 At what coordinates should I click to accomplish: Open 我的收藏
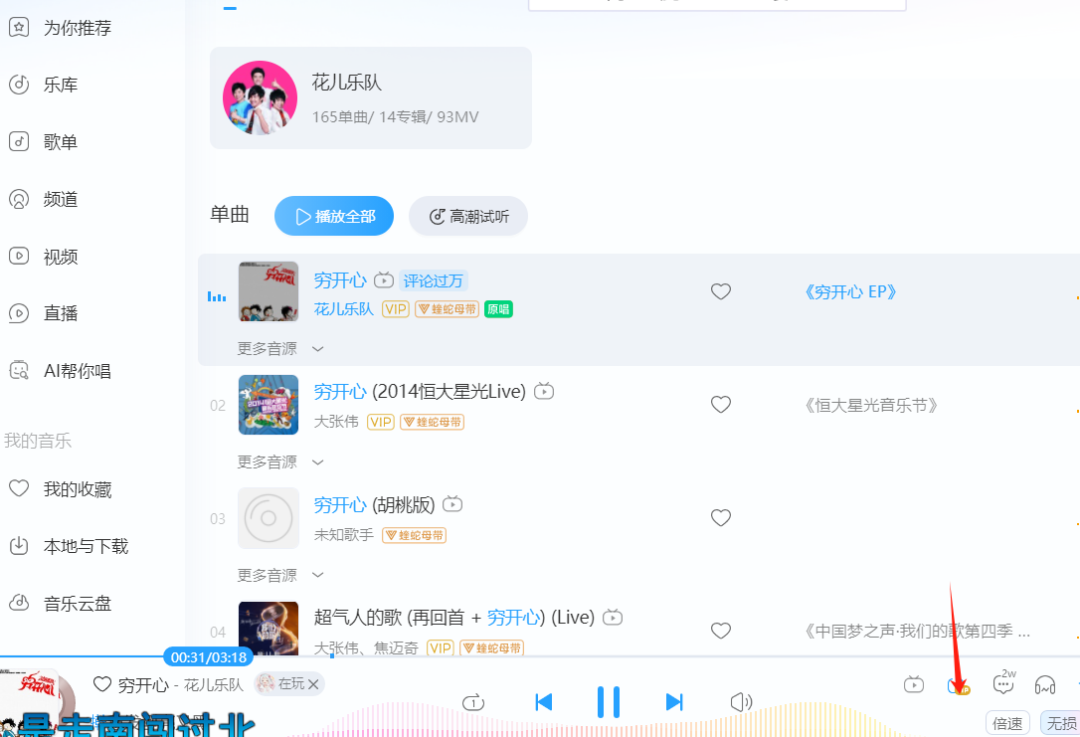tap(76, 489)
